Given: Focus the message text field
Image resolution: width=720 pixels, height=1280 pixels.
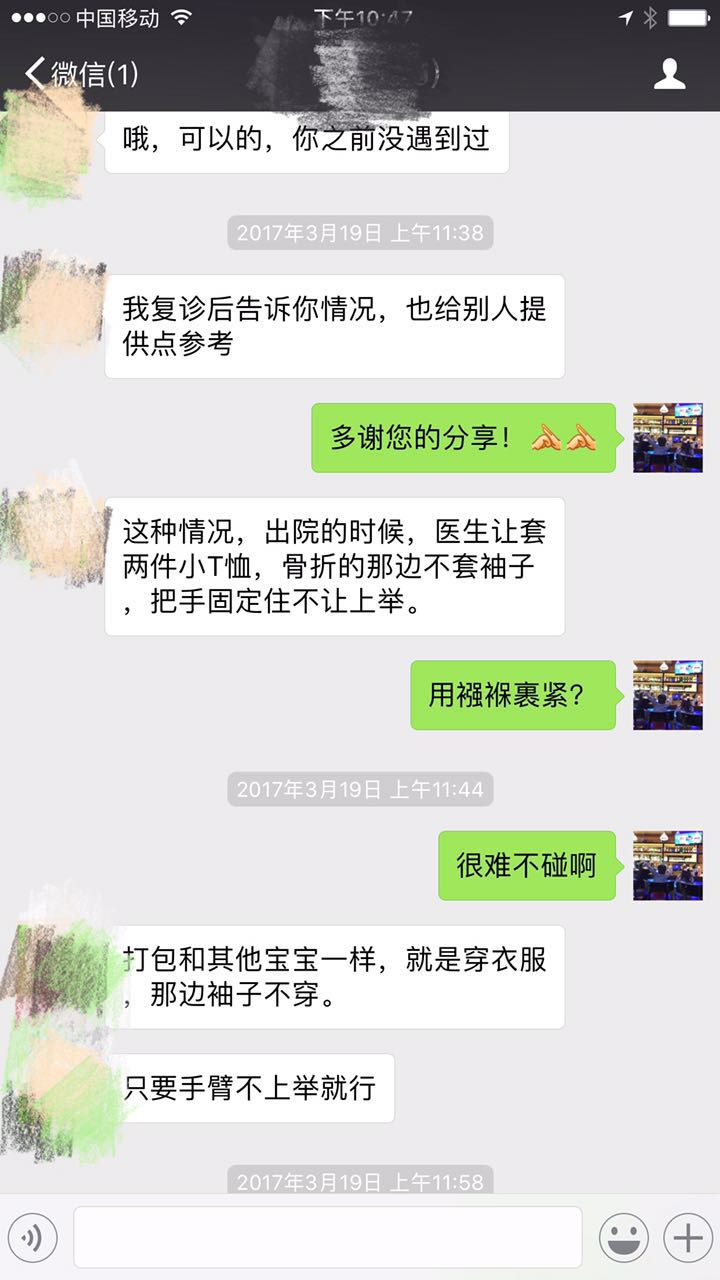Looking at the screenshot, I should (x=328, y=1238).
